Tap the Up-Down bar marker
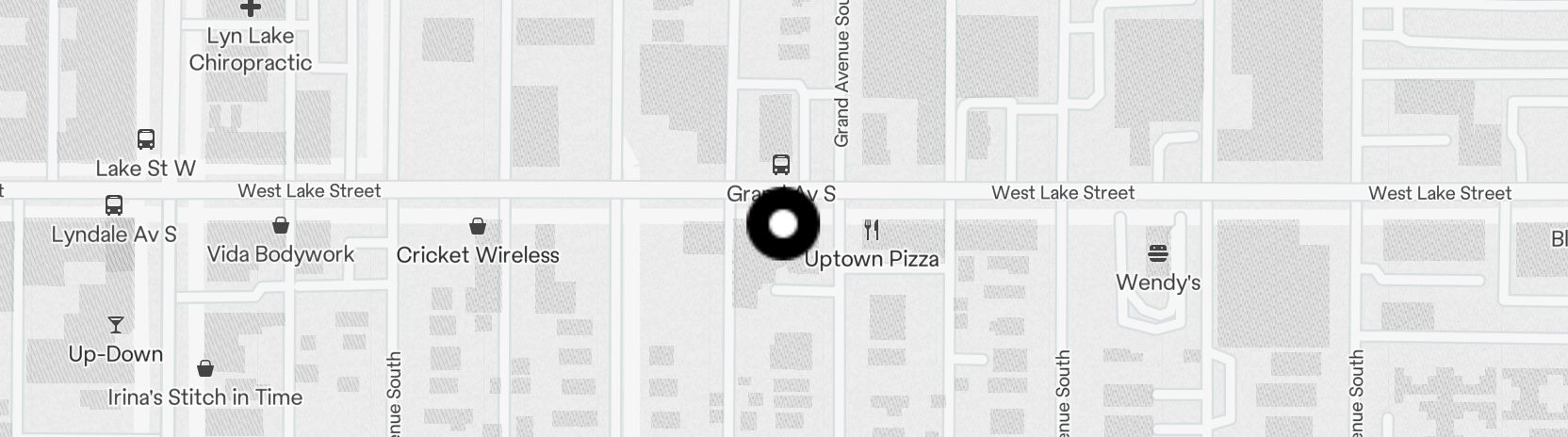The image size is (1568, 437). [x=116, y=326]
